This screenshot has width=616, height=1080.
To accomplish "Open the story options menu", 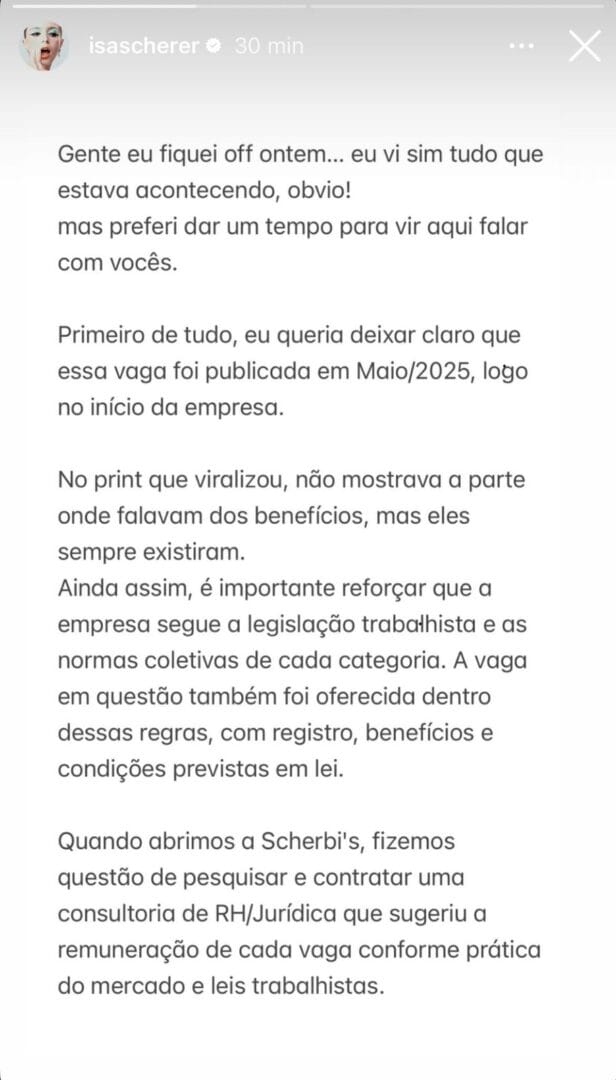I will [522, 46].
